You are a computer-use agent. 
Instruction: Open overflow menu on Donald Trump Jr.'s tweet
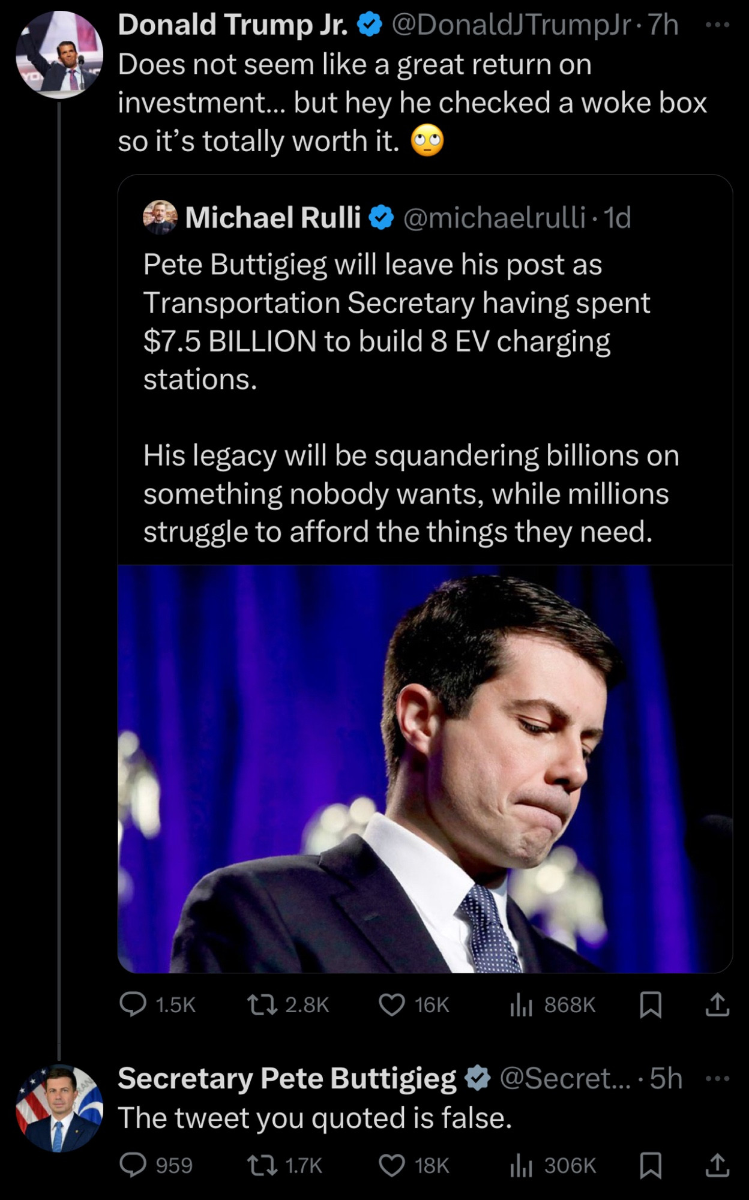[718, 25]
